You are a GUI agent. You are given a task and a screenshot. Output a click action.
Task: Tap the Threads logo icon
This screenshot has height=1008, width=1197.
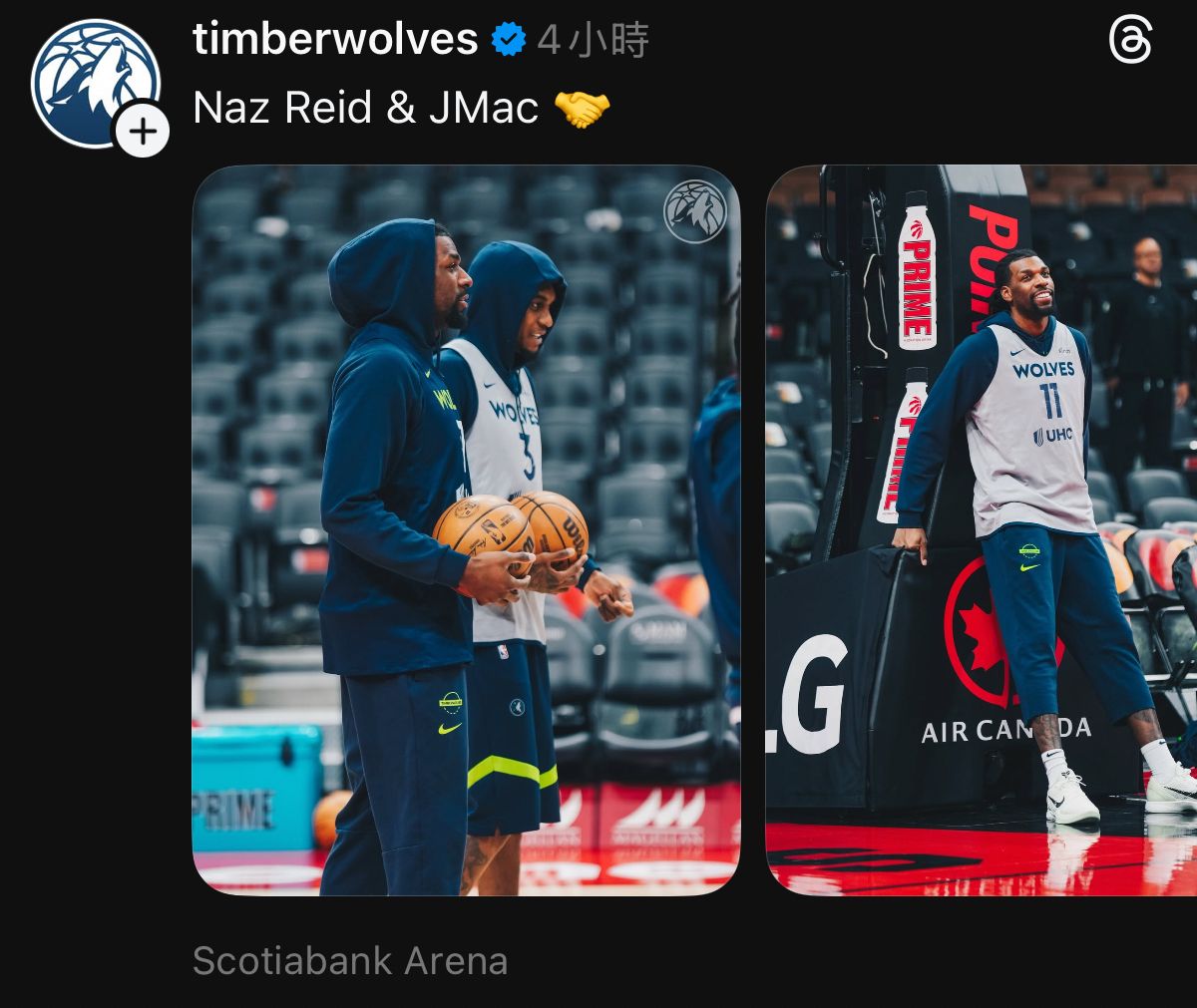(x=1130, y=41)
